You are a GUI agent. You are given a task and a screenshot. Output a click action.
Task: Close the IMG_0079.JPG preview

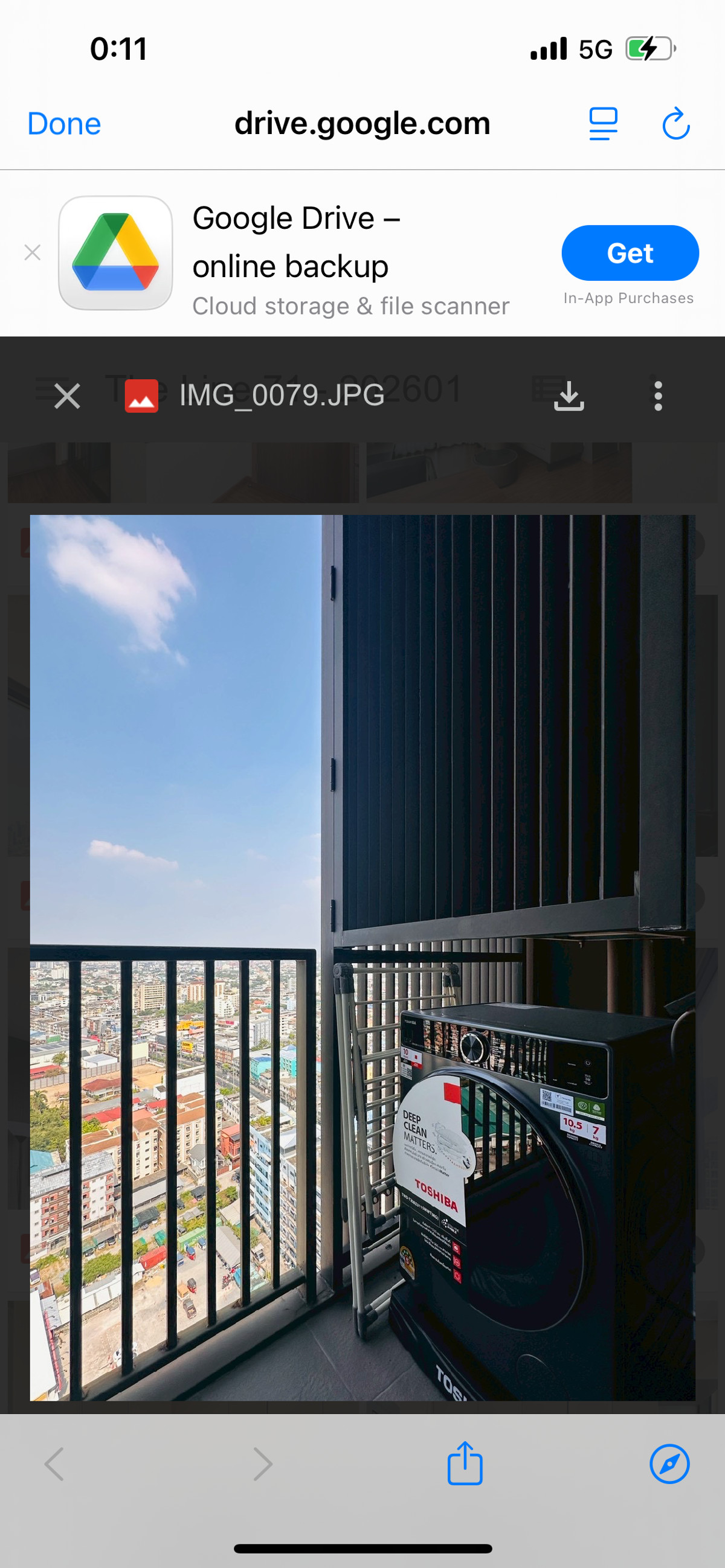(x=67, y=396)
